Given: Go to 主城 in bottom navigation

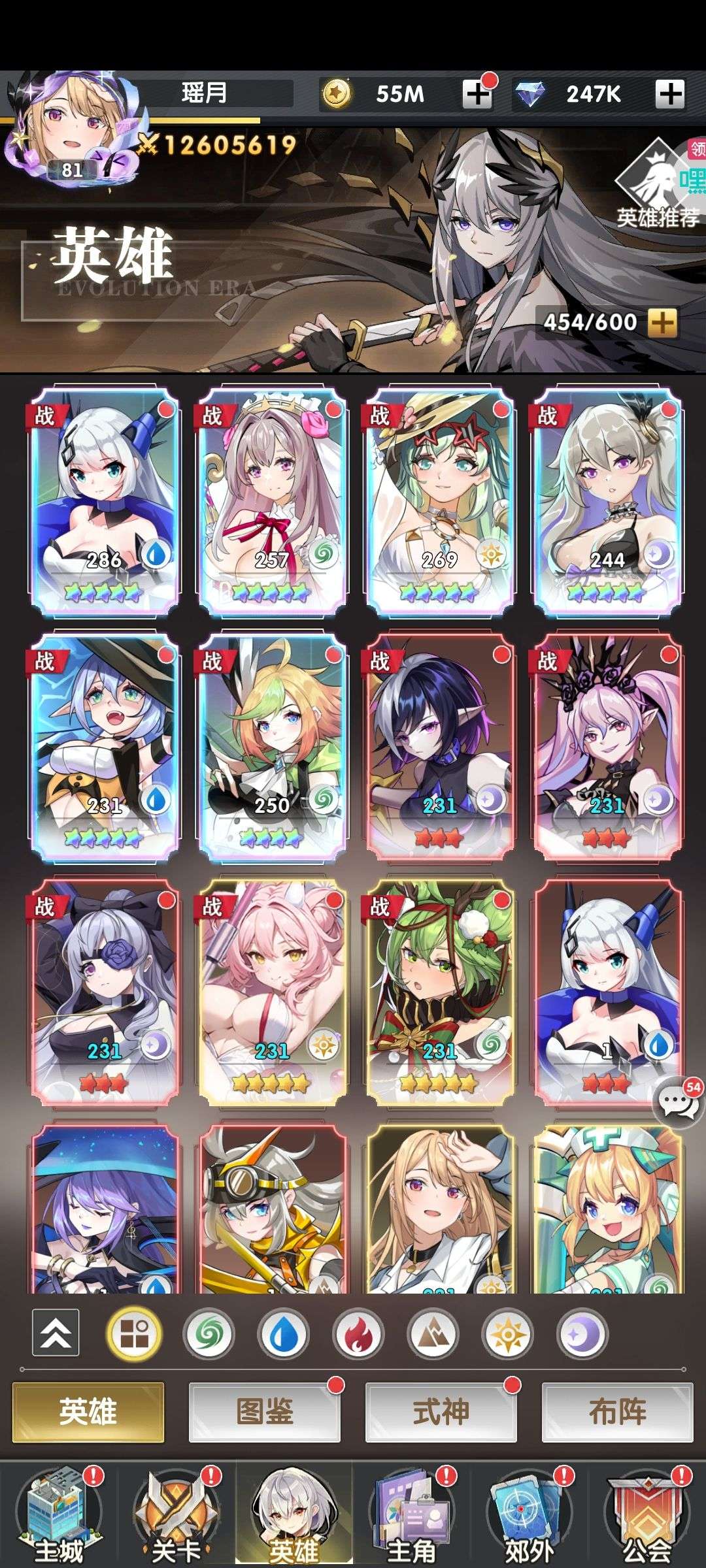Looking at the screenshot, I should 59,1514.
